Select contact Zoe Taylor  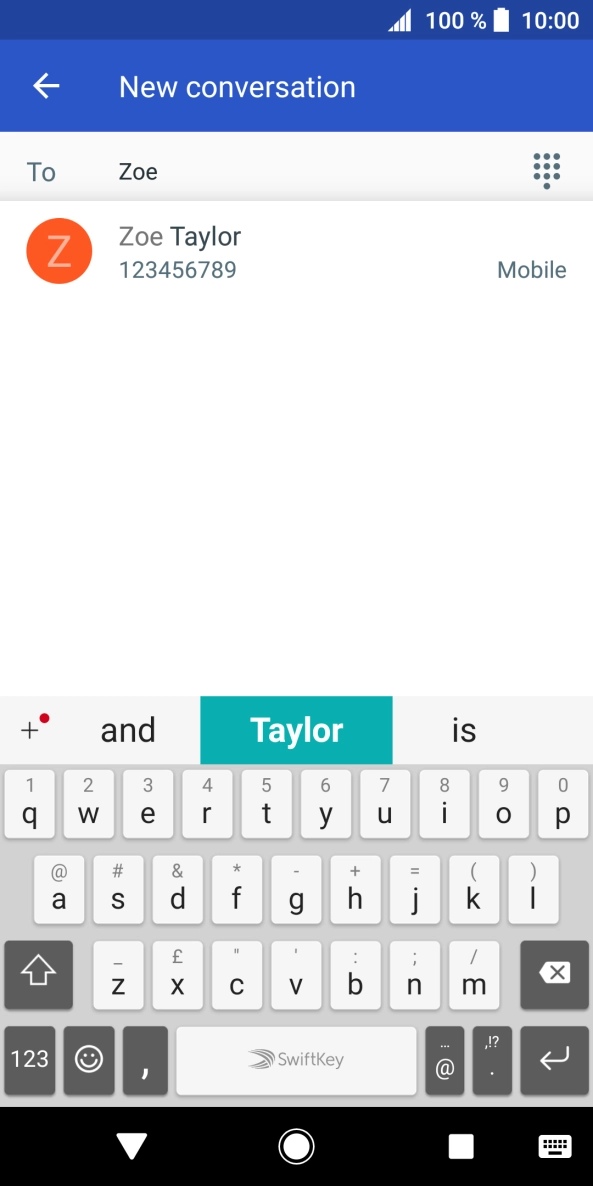click(296, 251)
